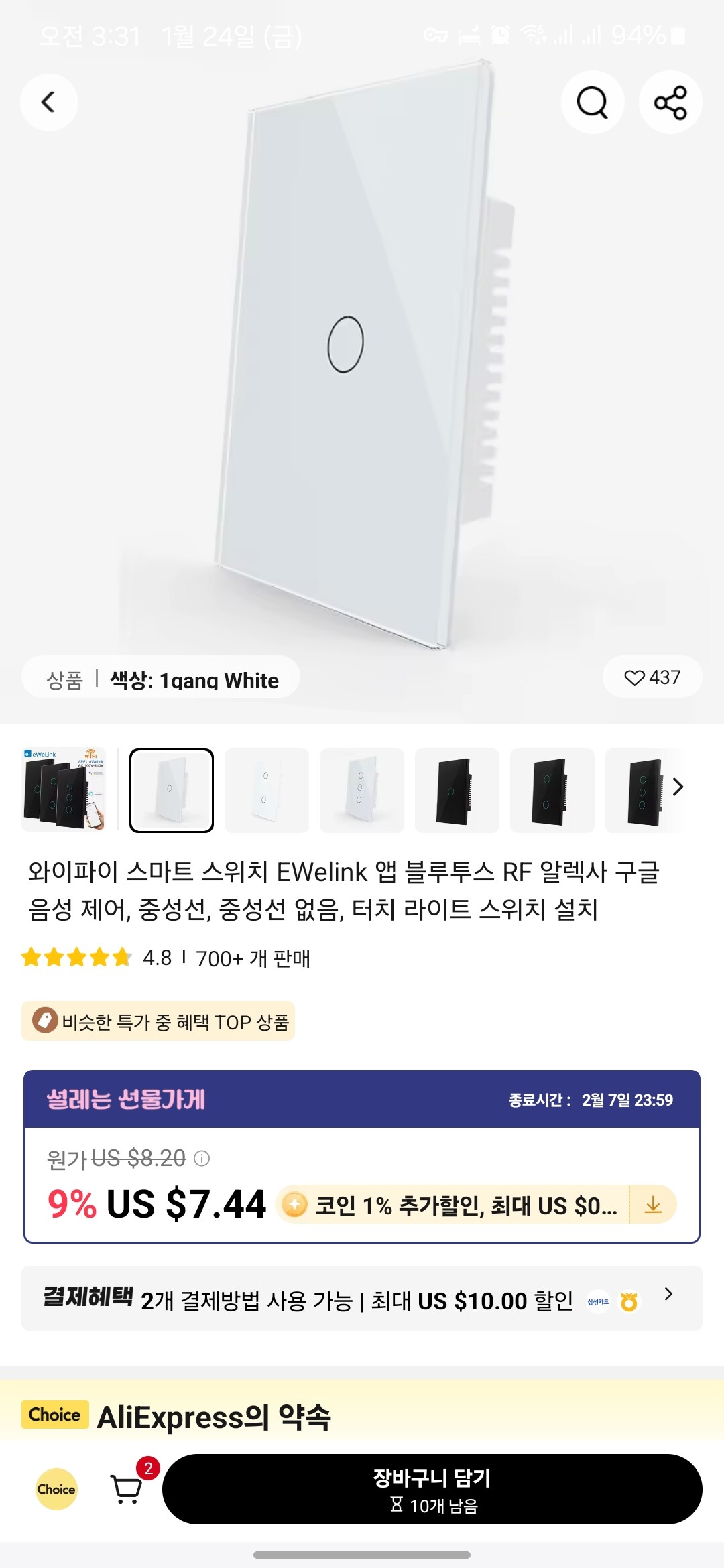724x1568 pixels.
Task: Open the Choice shortcut in bottom bar
Action: point(56,1489)
